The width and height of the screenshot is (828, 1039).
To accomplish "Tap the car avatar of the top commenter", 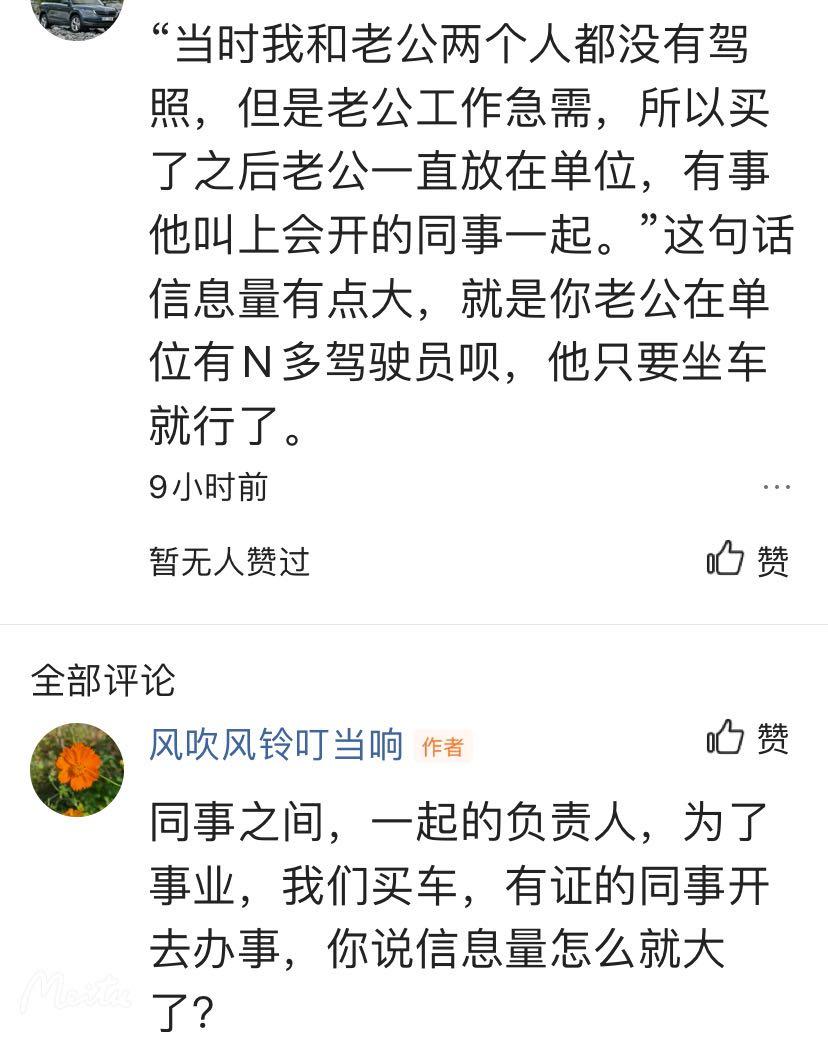I will [77, 14].
